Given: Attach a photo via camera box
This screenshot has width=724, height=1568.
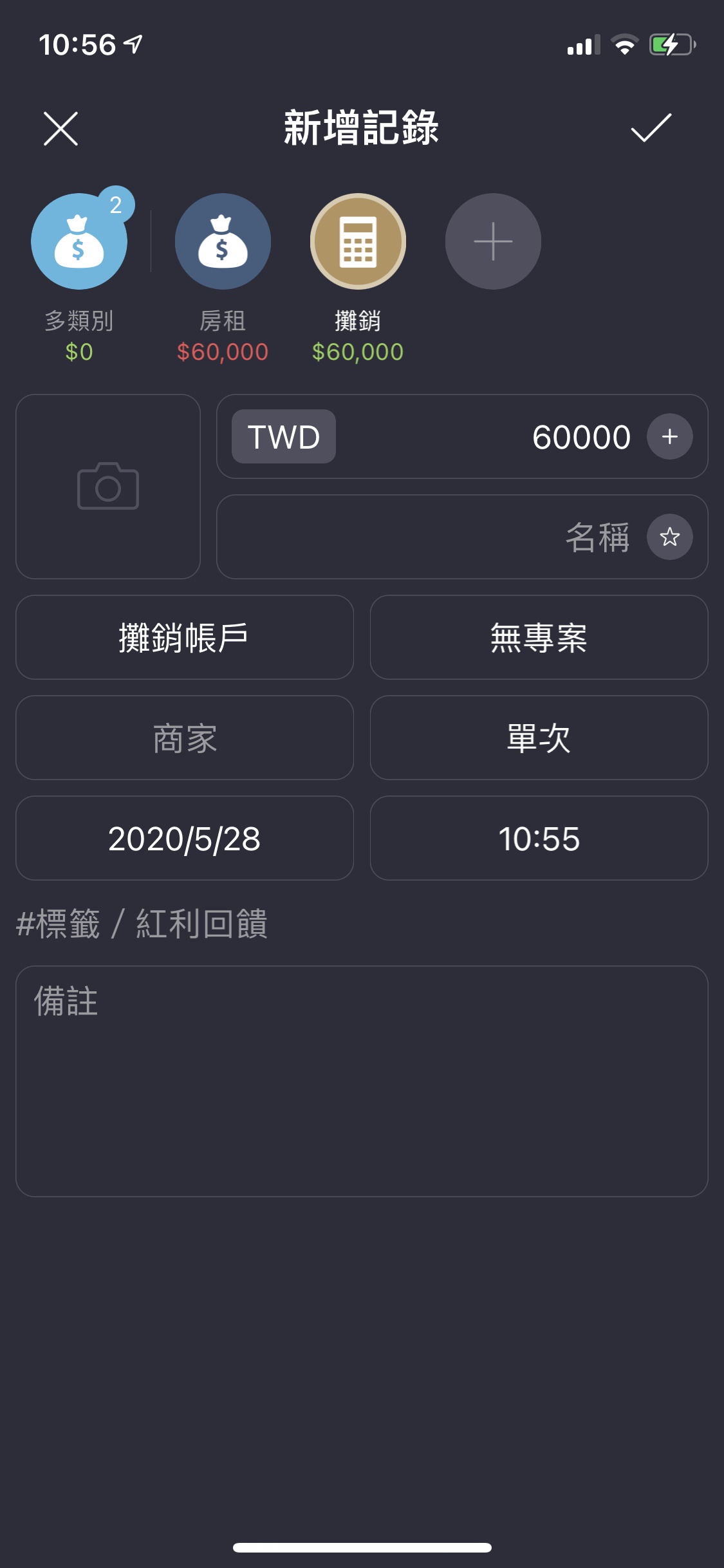Looking at the screenshot, I should point(108,487).
